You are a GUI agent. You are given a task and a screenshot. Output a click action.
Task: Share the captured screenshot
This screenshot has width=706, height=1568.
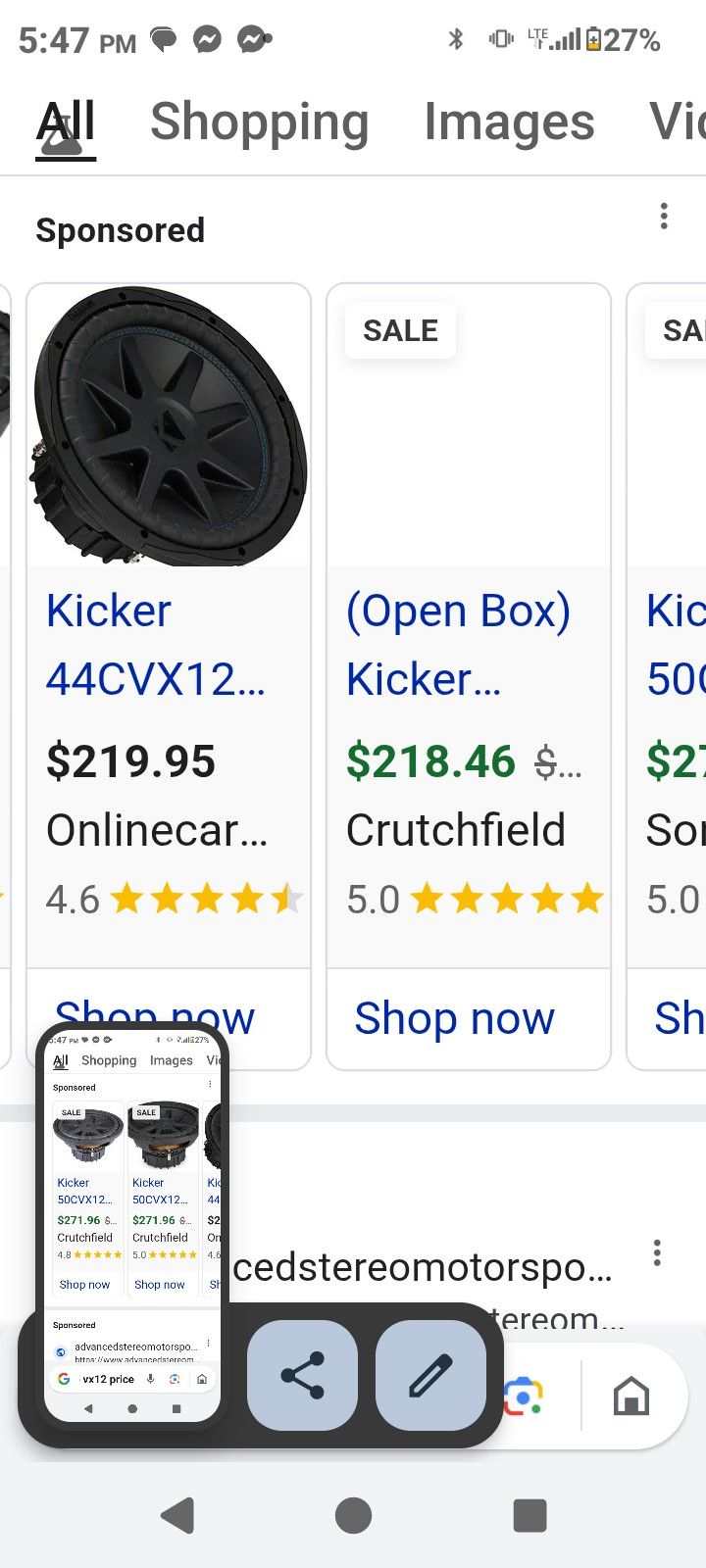tap(302, 1375)
